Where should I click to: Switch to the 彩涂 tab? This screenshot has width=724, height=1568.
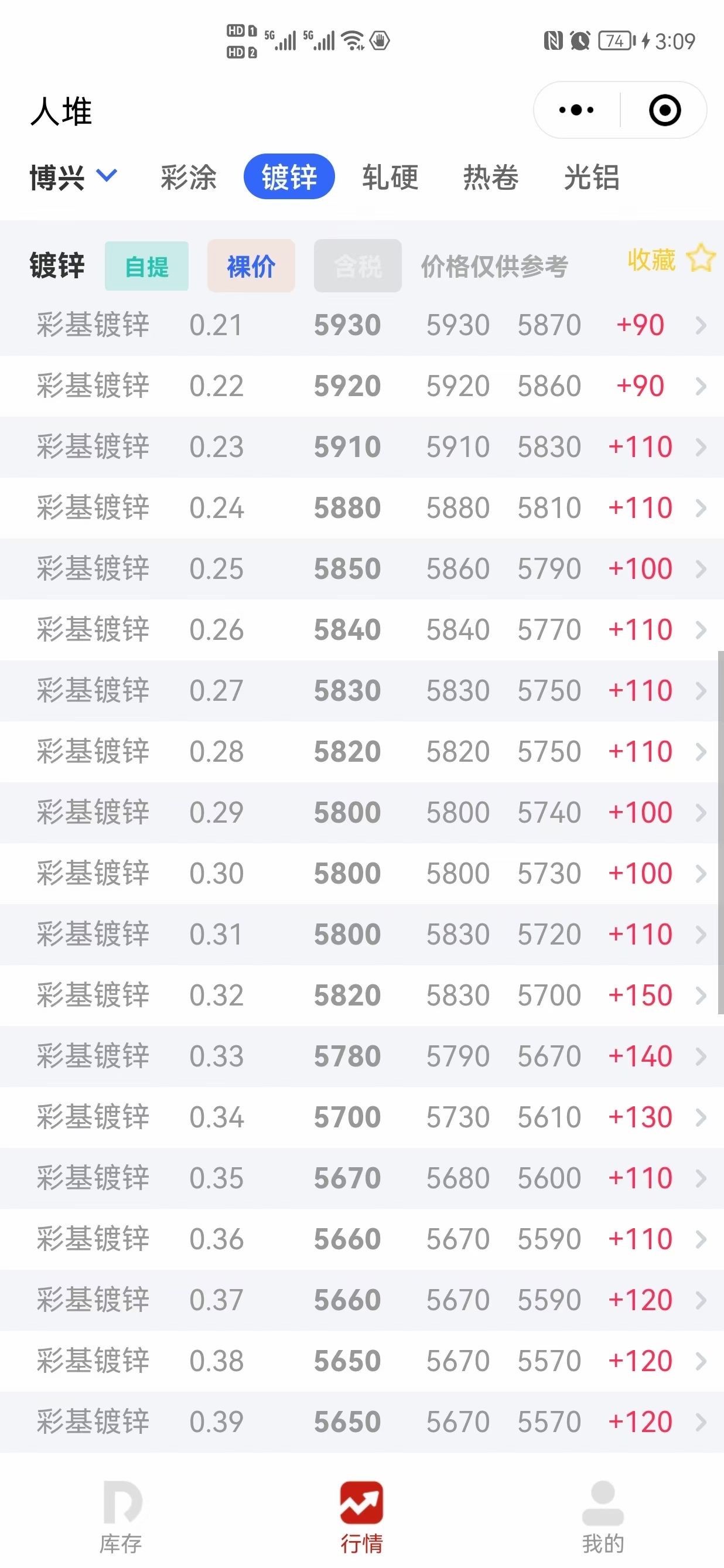pos(189,177)
